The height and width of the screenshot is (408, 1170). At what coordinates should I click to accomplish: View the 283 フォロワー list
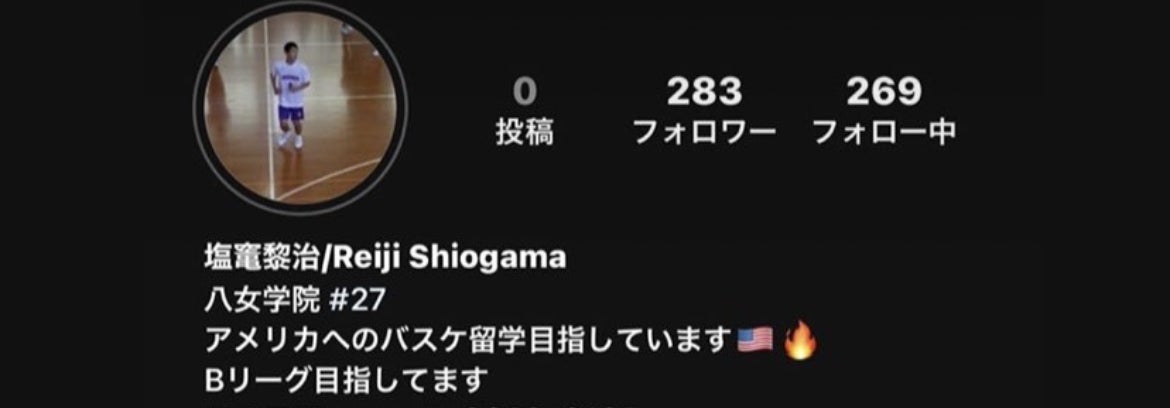(x=704, y=110)
